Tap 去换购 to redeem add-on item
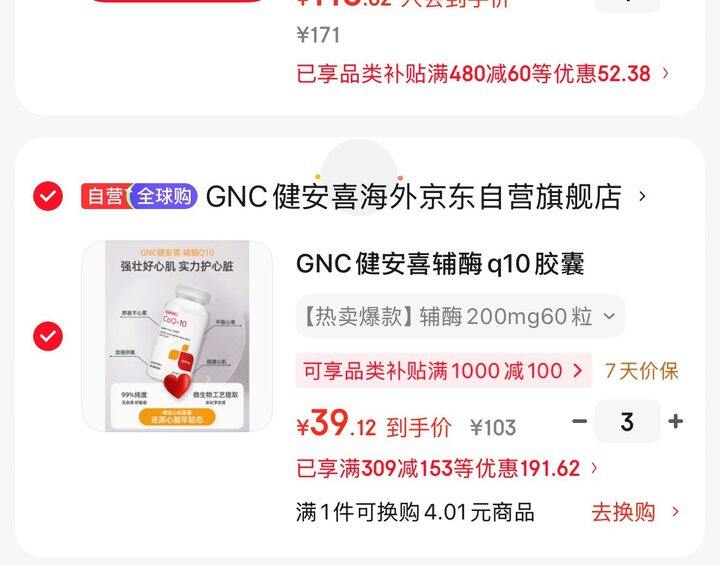Image resolution: width=720 pixels, height=565 pixels. coord(634,512)
